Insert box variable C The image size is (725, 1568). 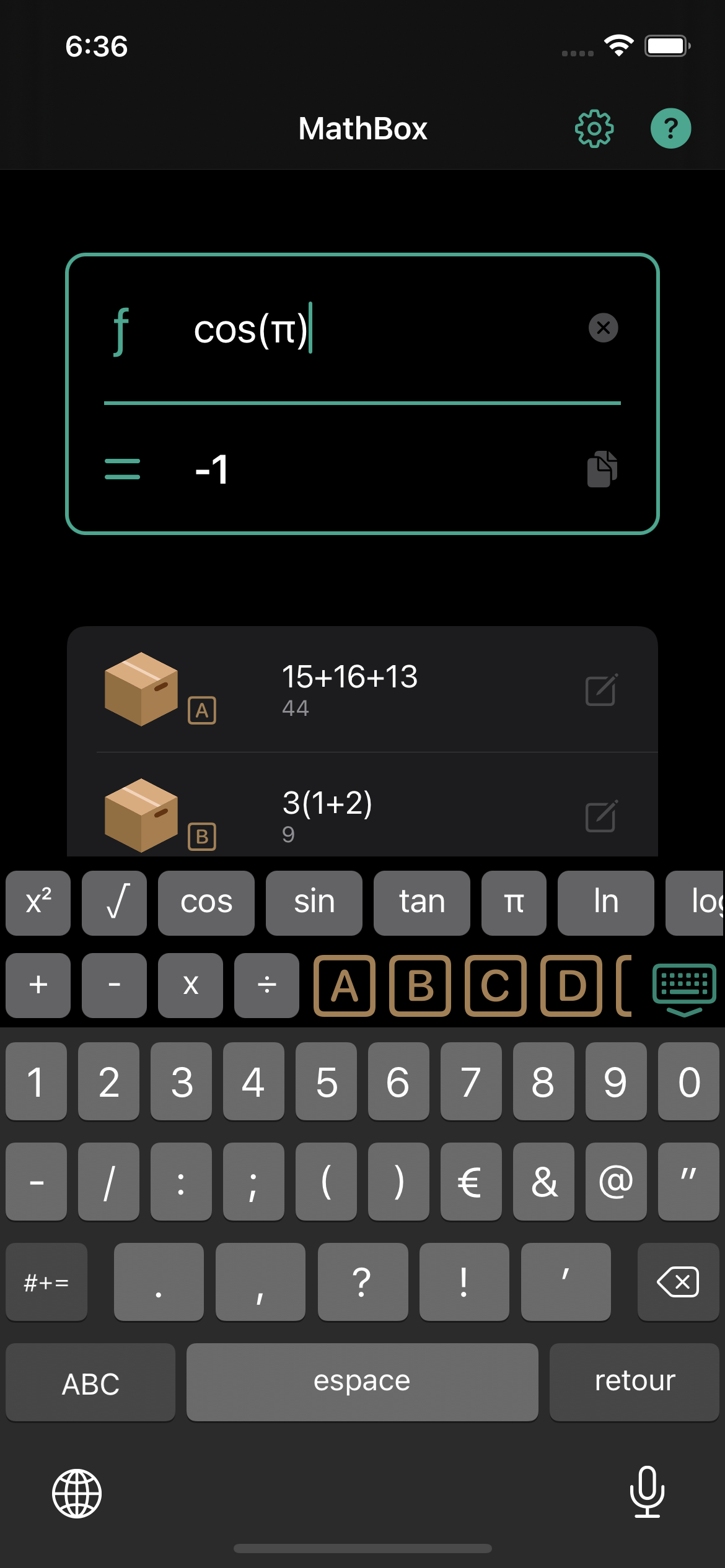tap(495, 985)
